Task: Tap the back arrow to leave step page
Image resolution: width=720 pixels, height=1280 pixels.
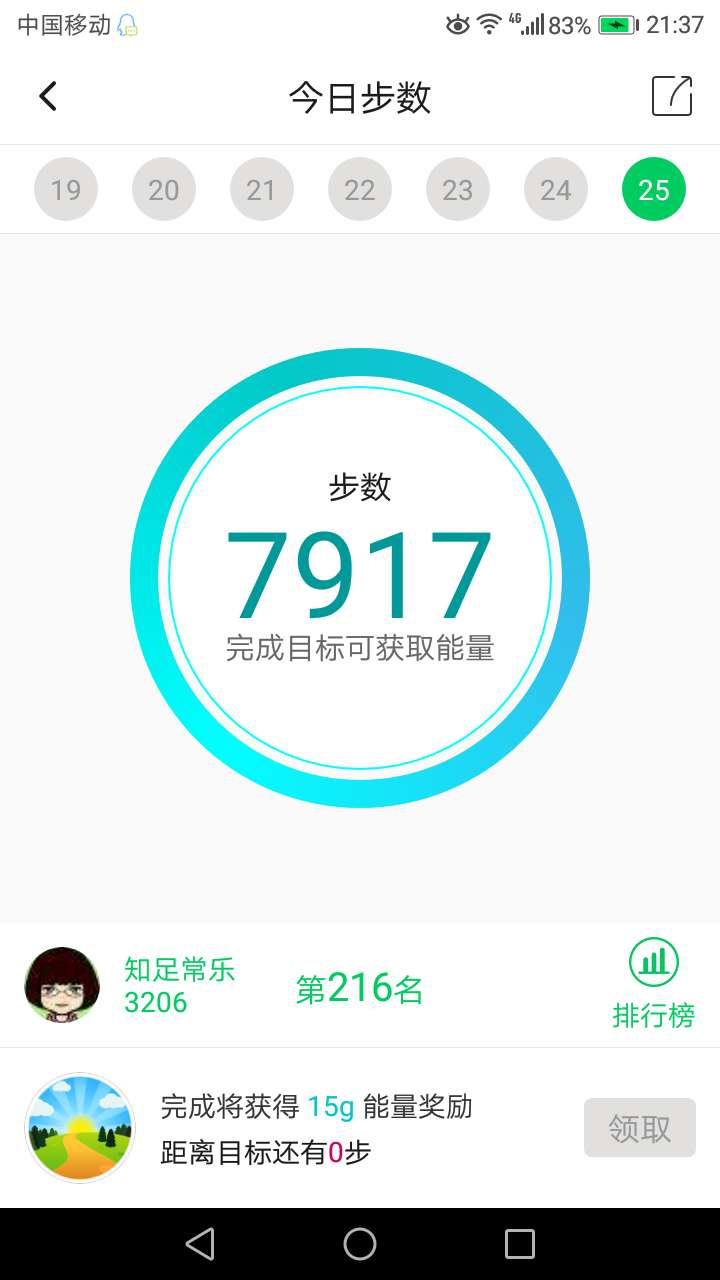Action: [x=46, y=95]
